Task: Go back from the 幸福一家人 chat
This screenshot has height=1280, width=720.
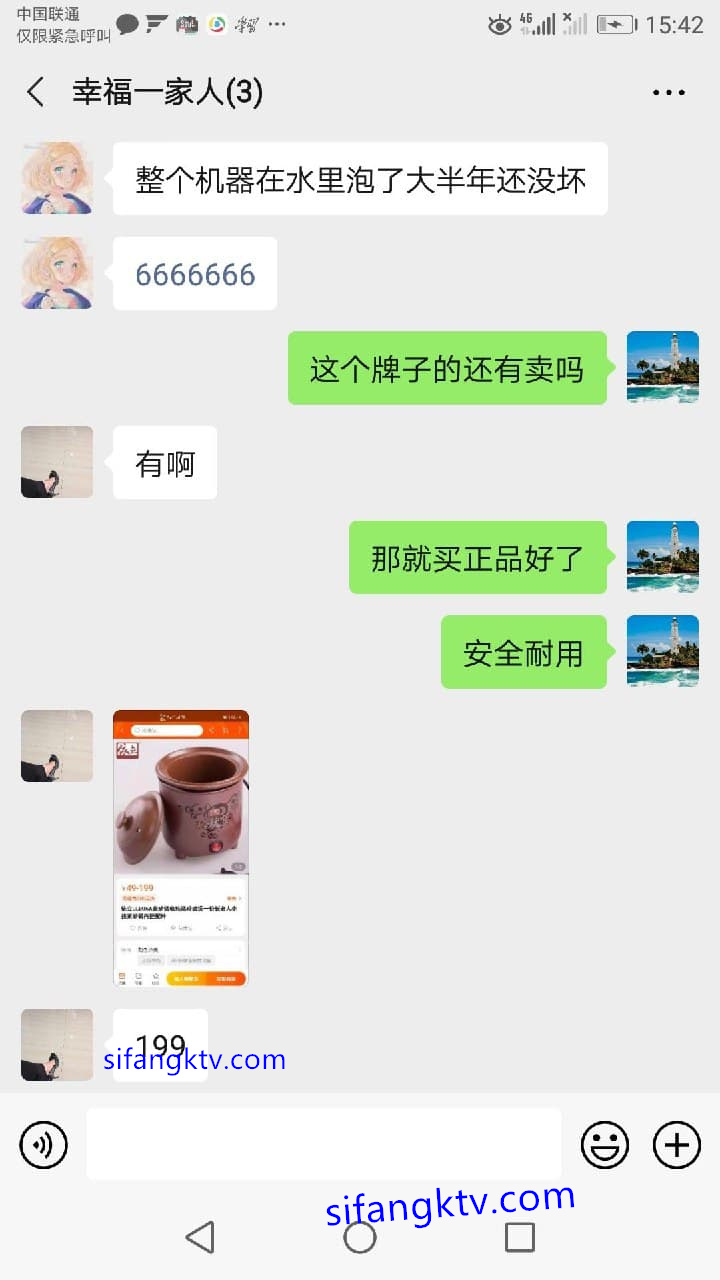Action: tap(36, 93)
